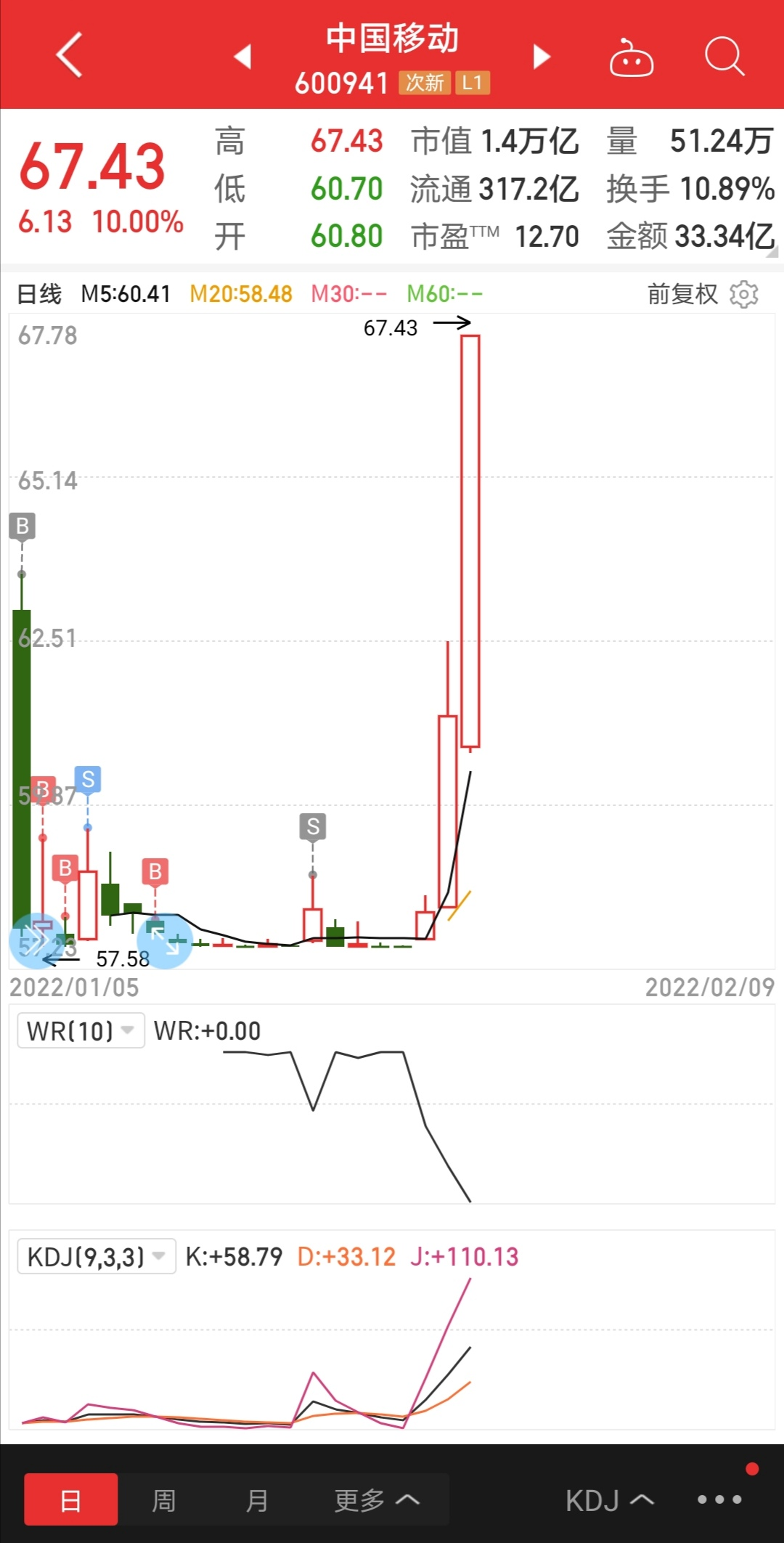
Task: Open chart settings gear
Action: [744, 294]
